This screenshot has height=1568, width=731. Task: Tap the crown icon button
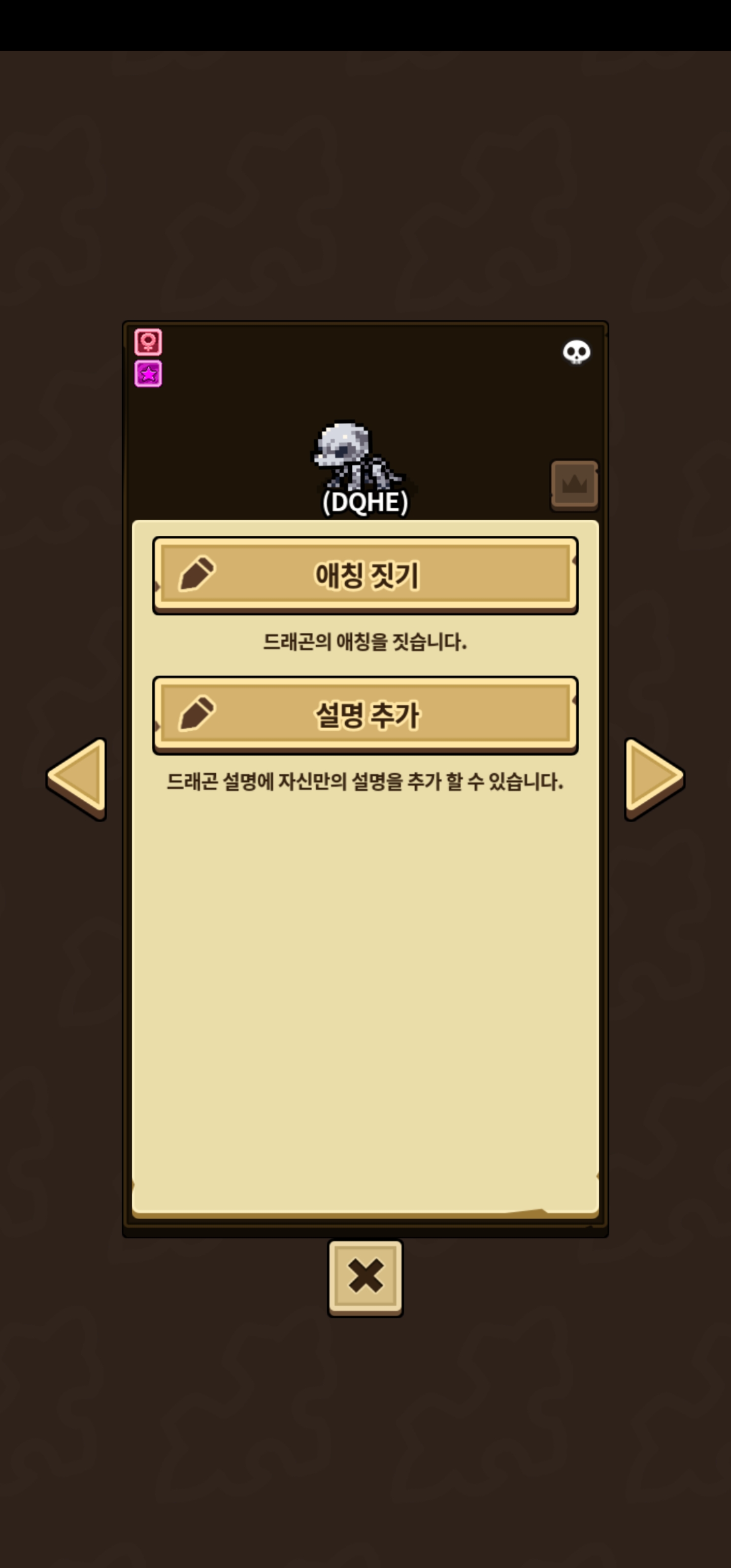click(x=575, y=485)
